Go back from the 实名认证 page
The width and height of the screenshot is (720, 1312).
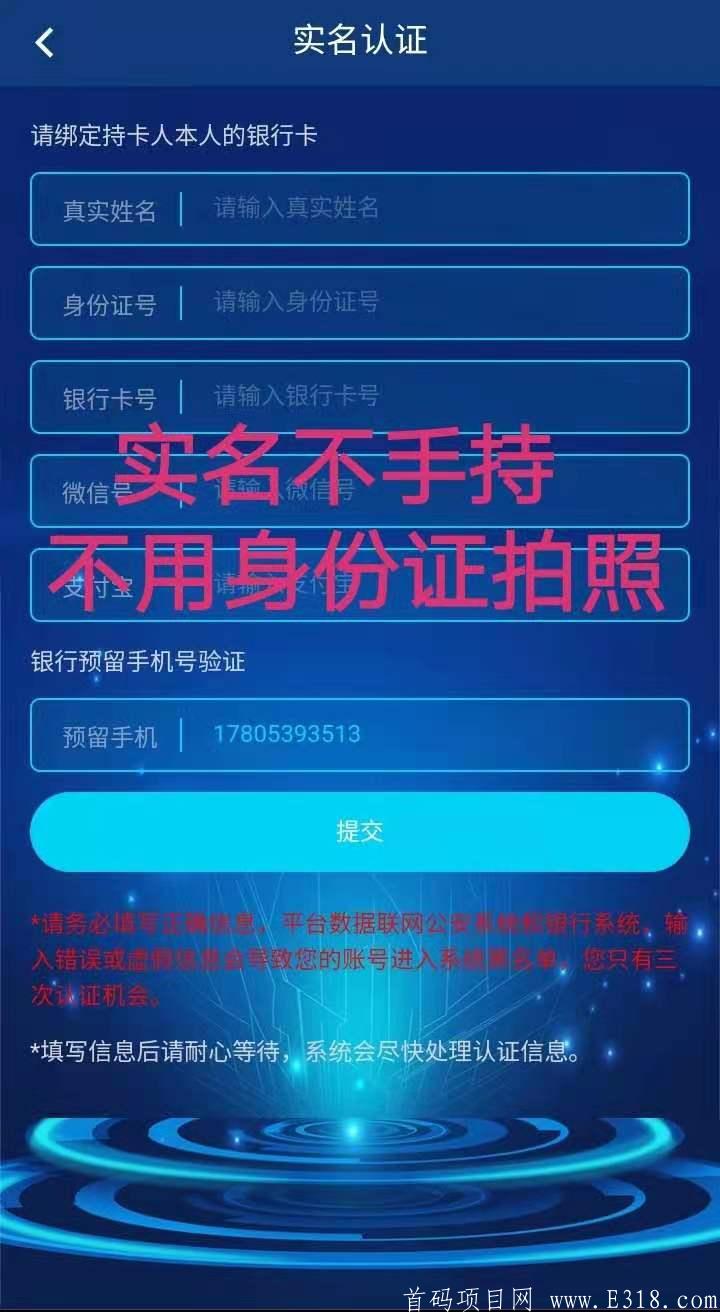click(x=44, y=42)
